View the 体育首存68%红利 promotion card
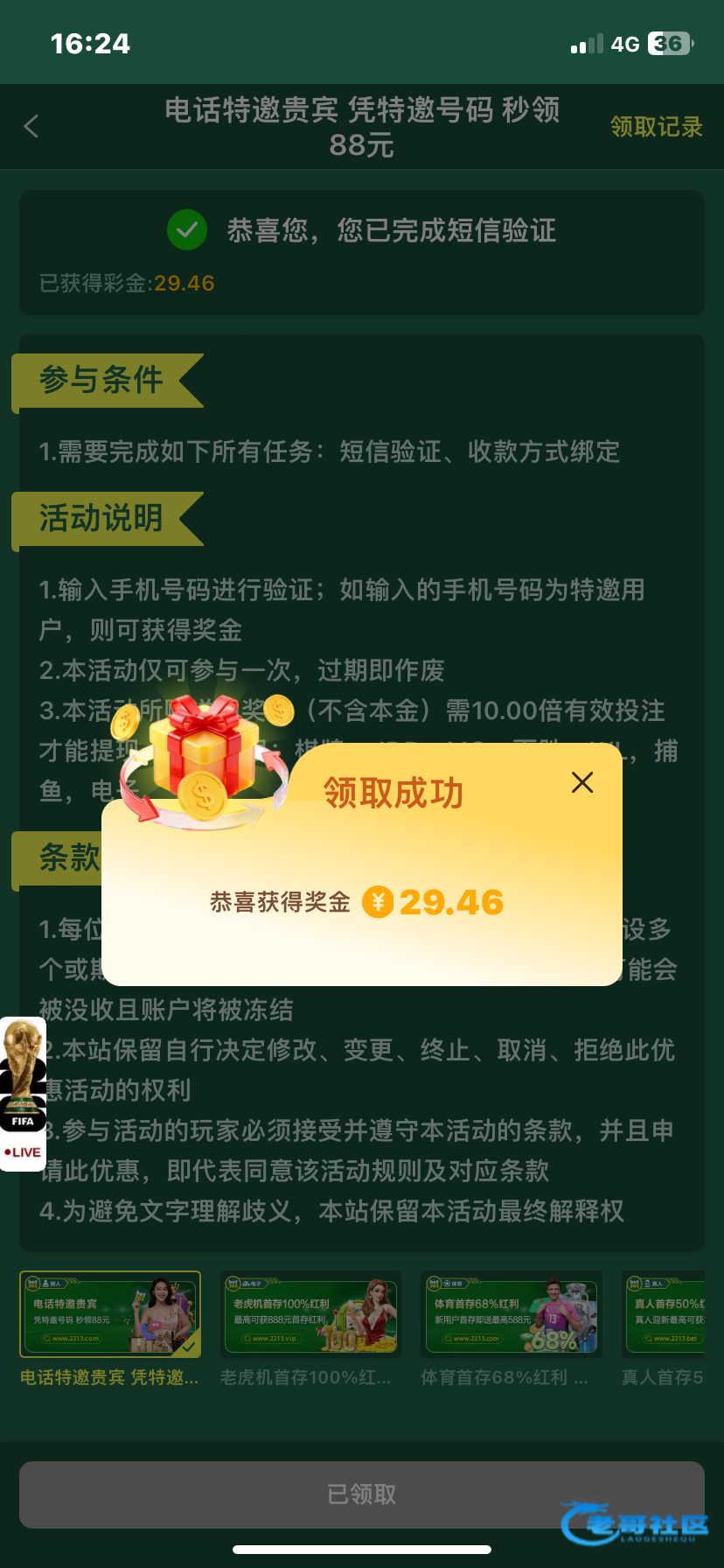The height and width of the screenshot is (1568, 724). [512, 1314]
